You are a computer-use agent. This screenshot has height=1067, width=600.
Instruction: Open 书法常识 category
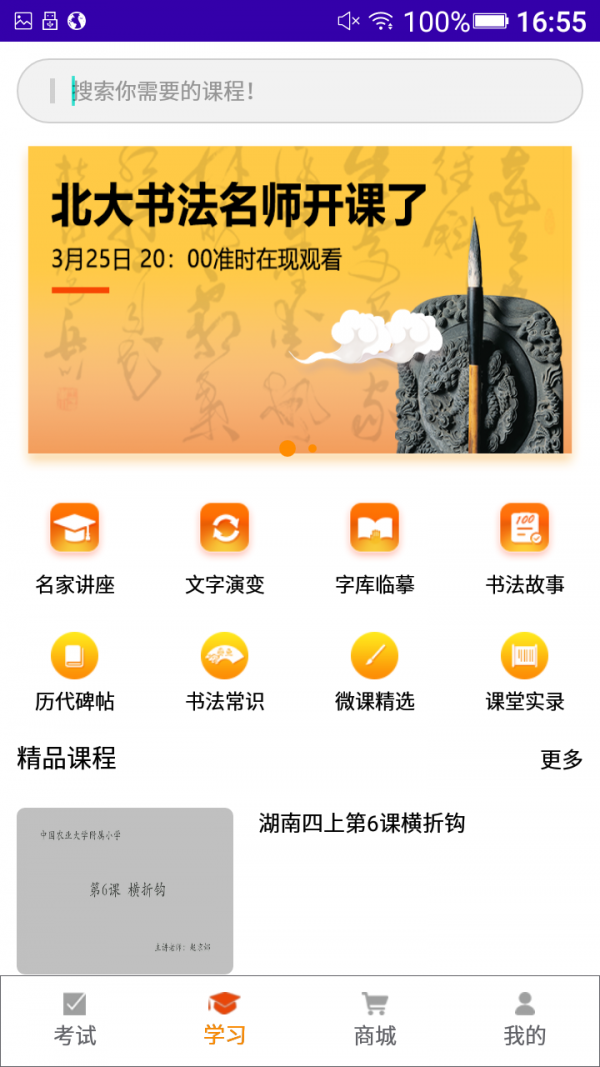(225, 672)
